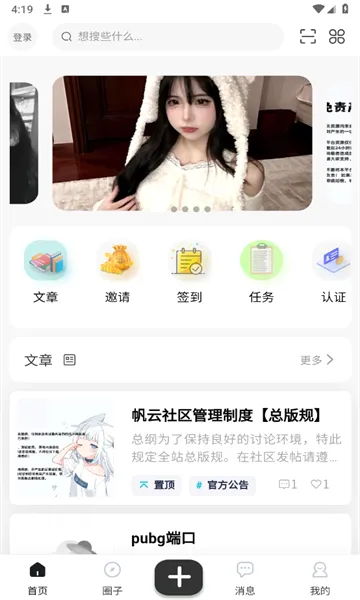Tap the 登录 login button

(x=23, y=37)
